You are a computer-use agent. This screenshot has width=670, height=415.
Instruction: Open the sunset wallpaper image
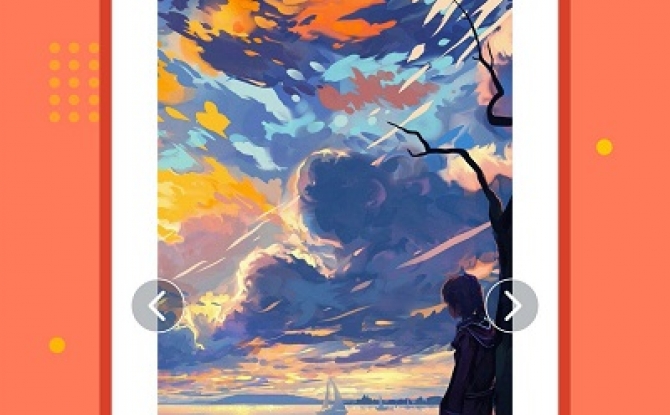point(334,180)
